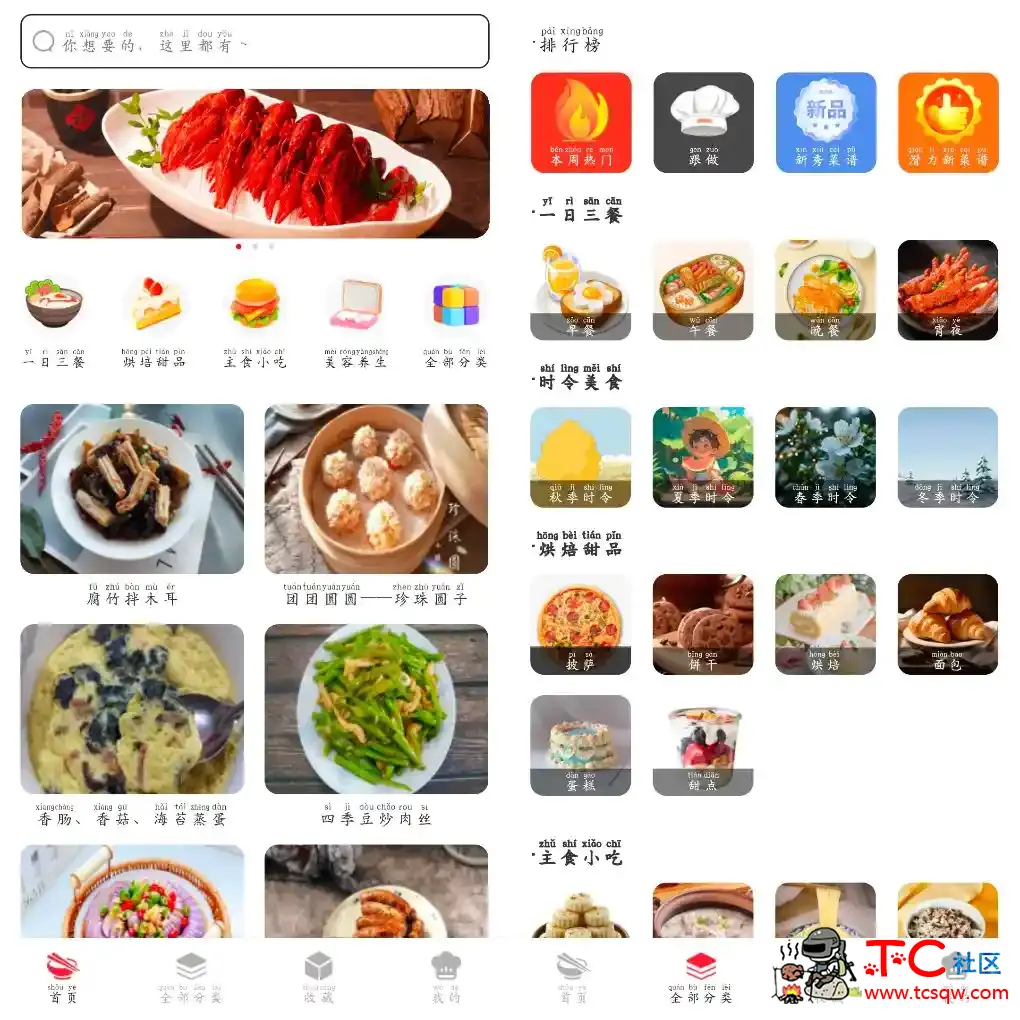The image size is (1020, 1020).
Task: Open the 香肠、香菇、海苔蒸蛋 recipe
Action: (x=132, y=710)
